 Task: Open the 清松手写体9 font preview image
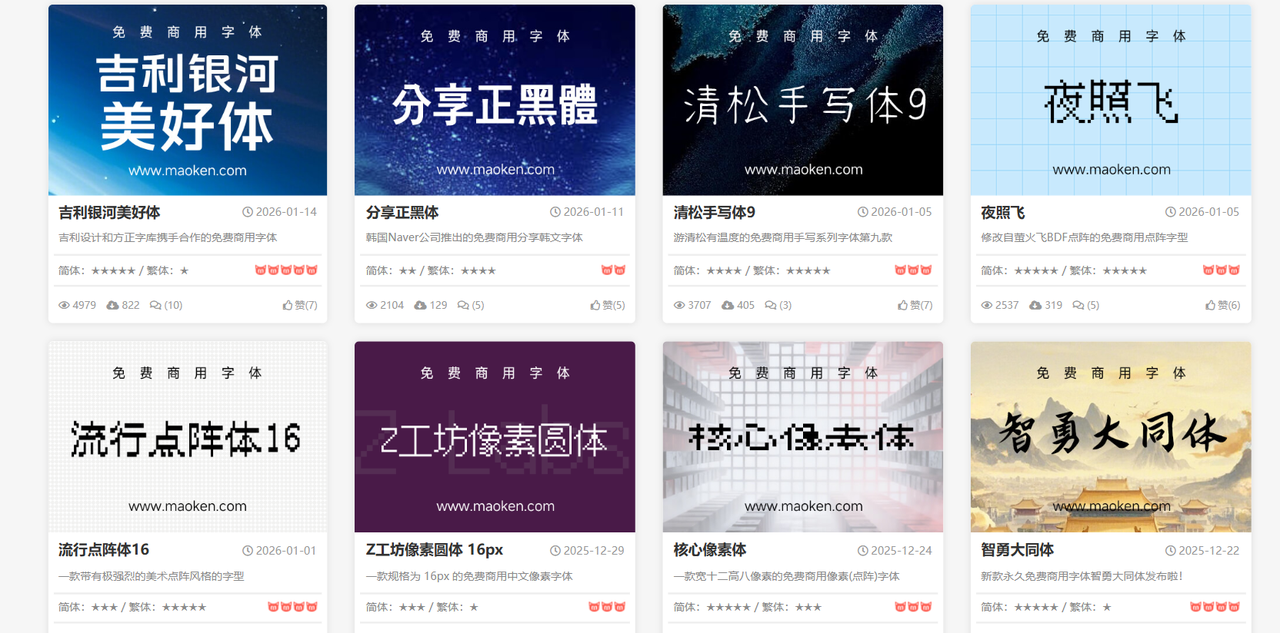point(802,100)
